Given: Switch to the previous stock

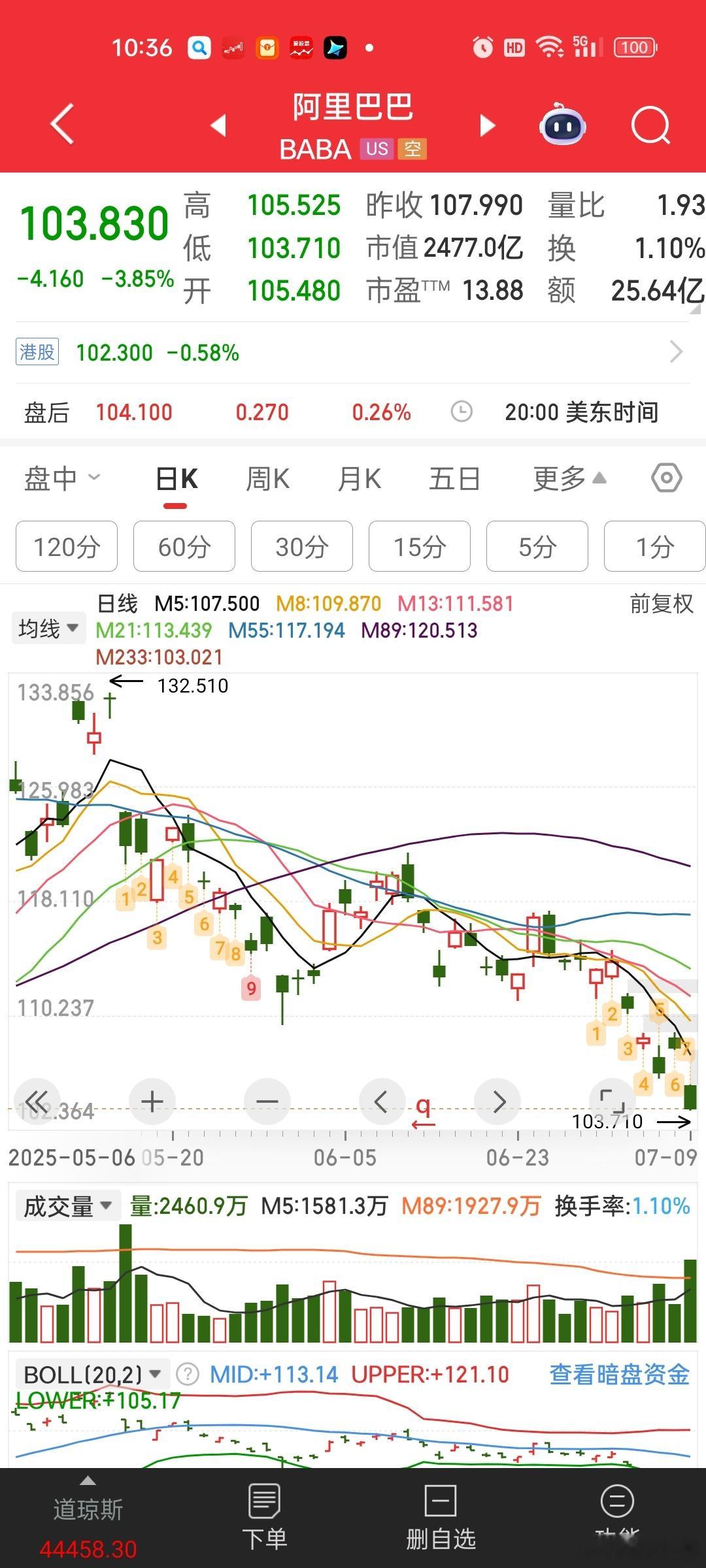Looking at the screenshot, I should [218, 125].
